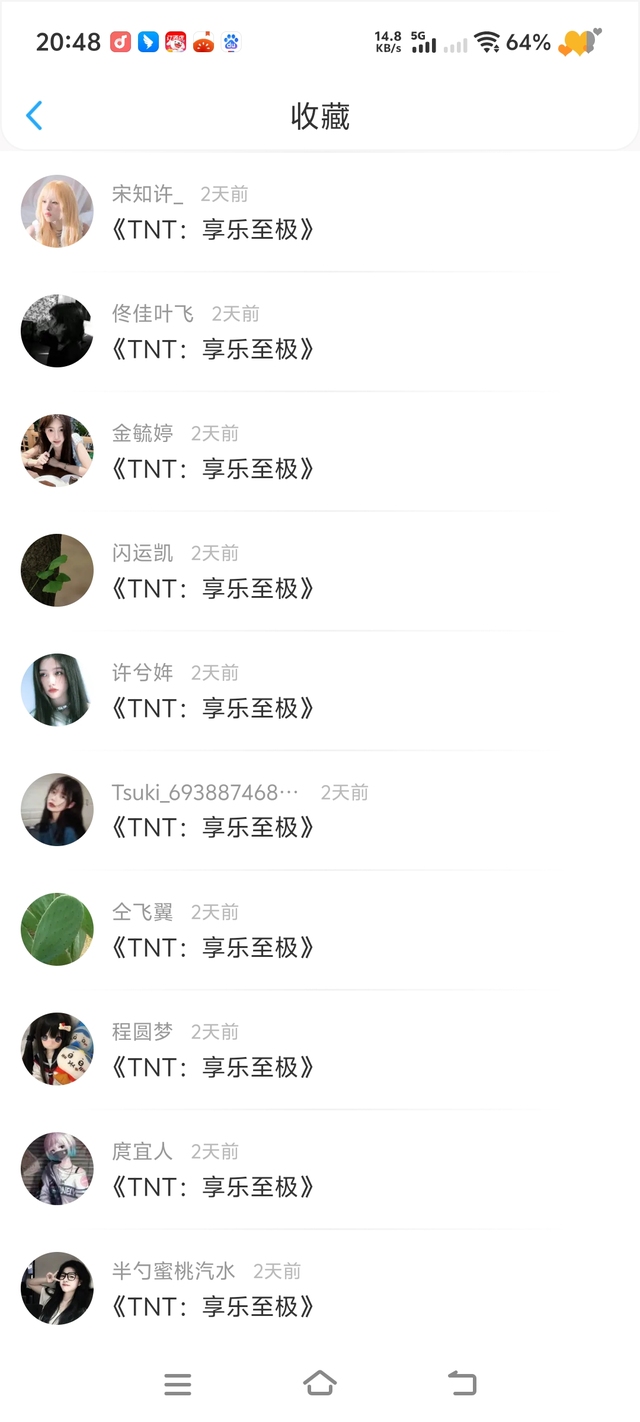Viewport: 640px width, 1422px height.
Task: Go to the system home screen
Action: click(320, 1384)
